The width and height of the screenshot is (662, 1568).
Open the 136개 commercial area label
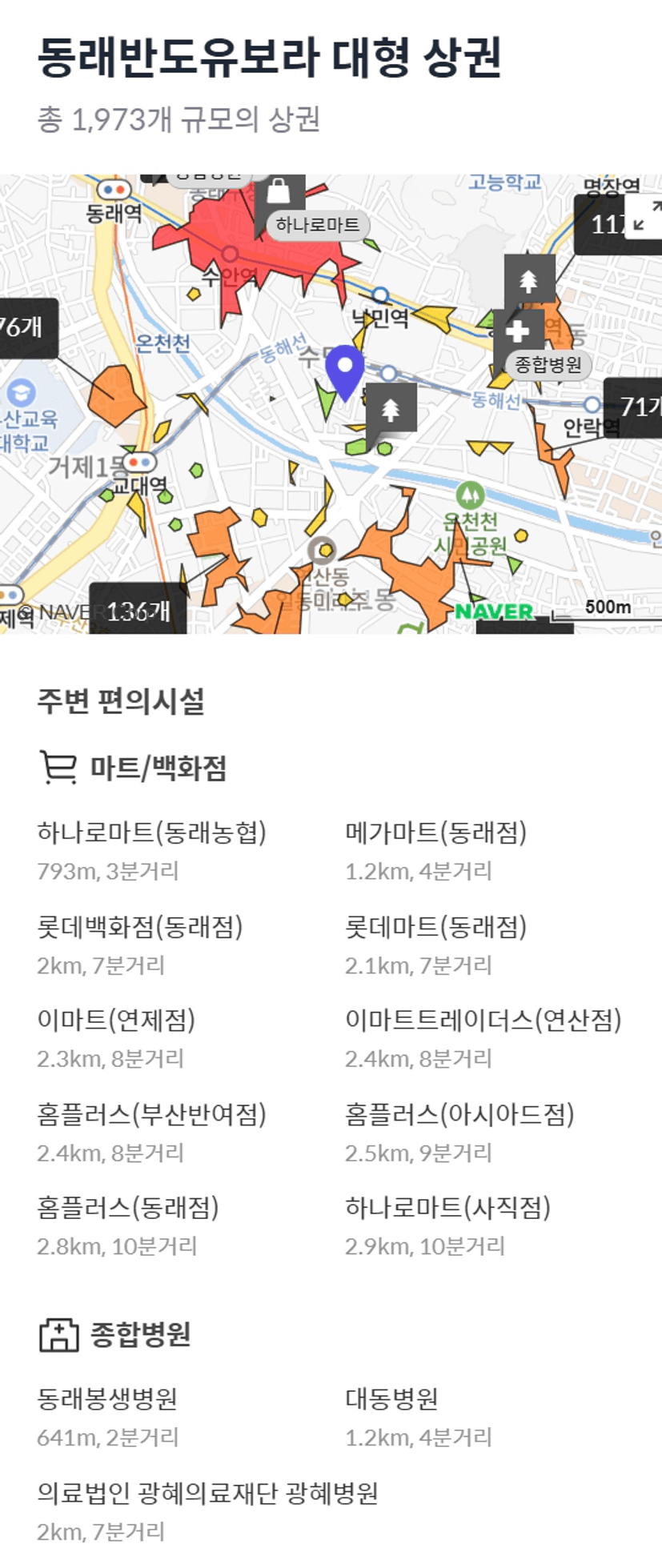[138, 611]
